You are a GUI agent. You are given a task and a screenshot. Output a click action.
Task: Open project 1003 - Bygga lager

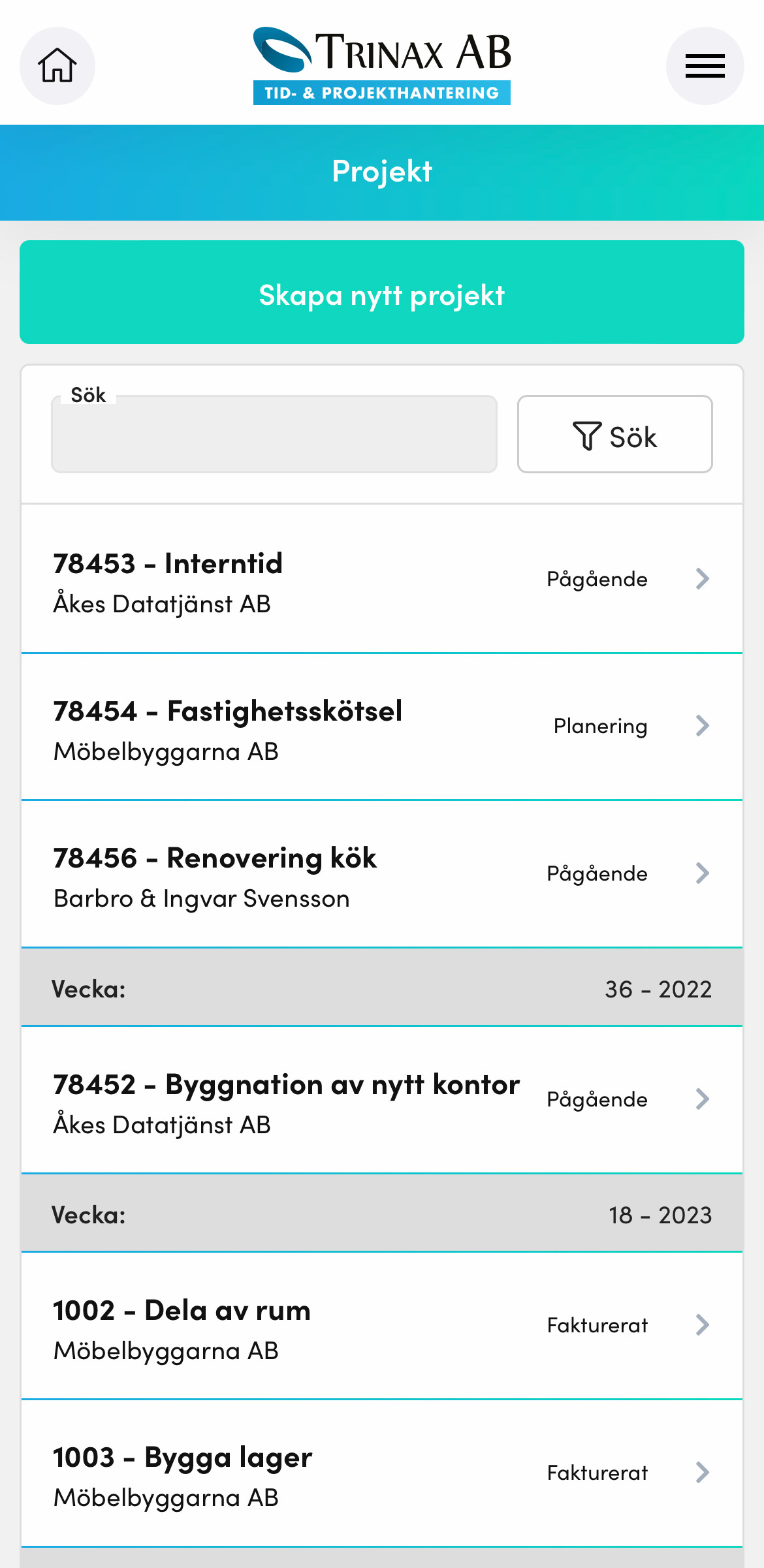tap(382, 1473)
